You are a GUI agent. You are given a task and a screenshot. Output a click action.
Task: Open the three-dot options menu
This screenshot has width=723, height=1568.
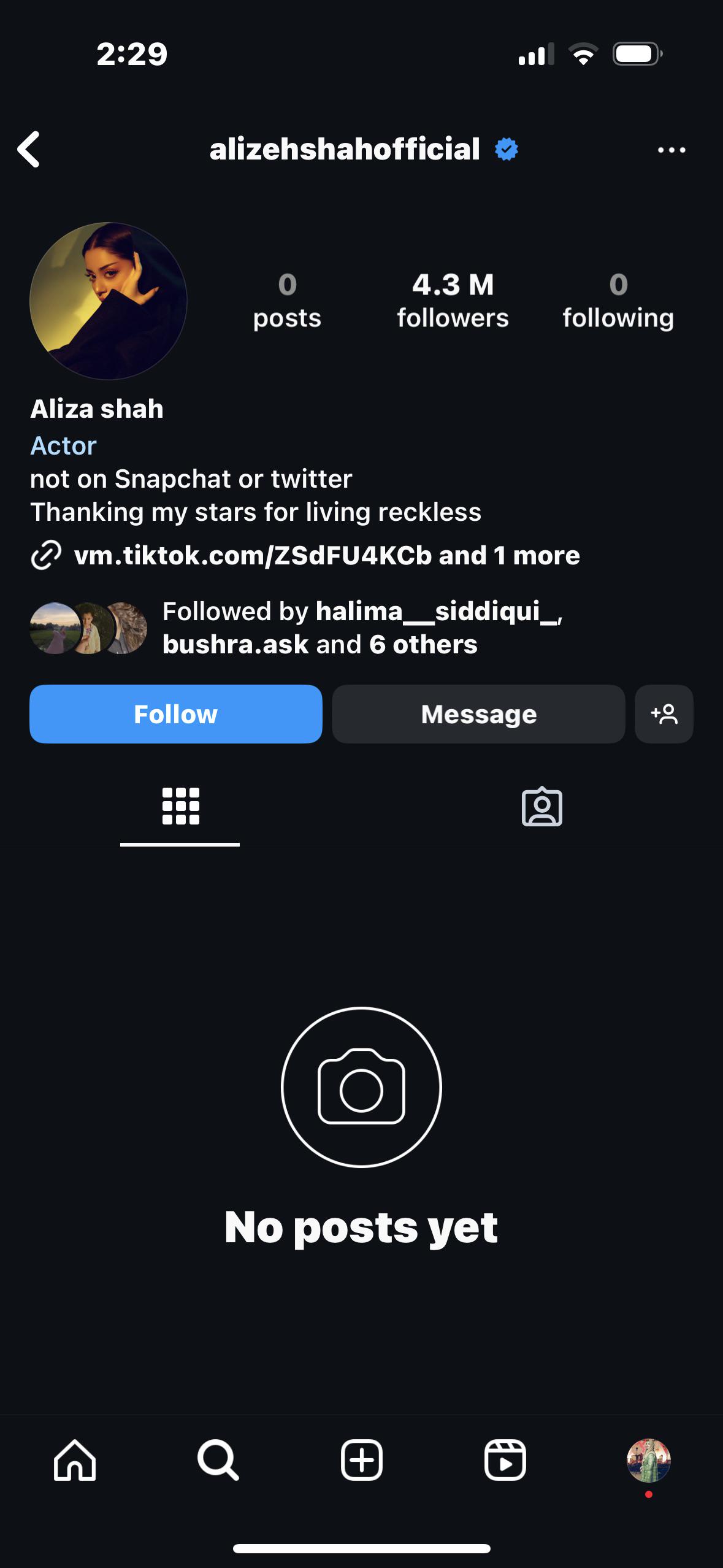(x=671, y=150)
